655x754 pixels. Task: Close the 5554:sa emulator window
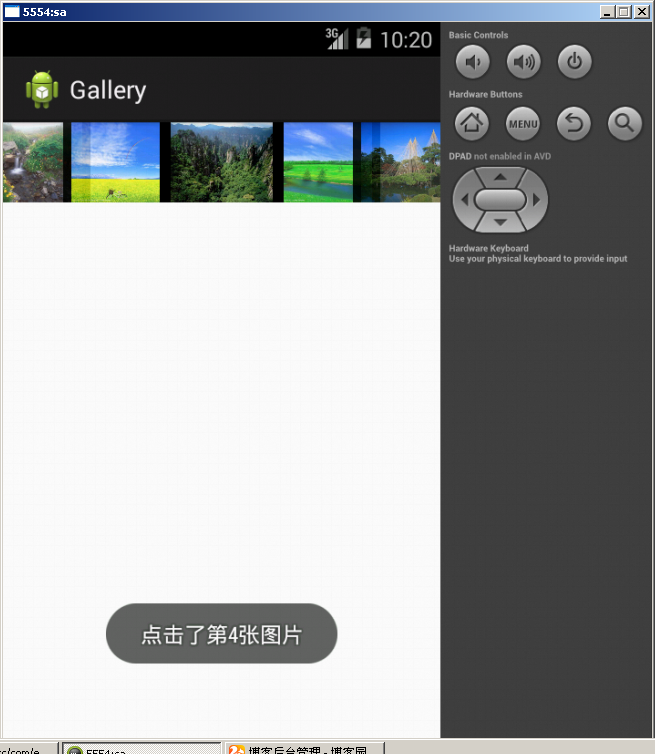(643, 11)
